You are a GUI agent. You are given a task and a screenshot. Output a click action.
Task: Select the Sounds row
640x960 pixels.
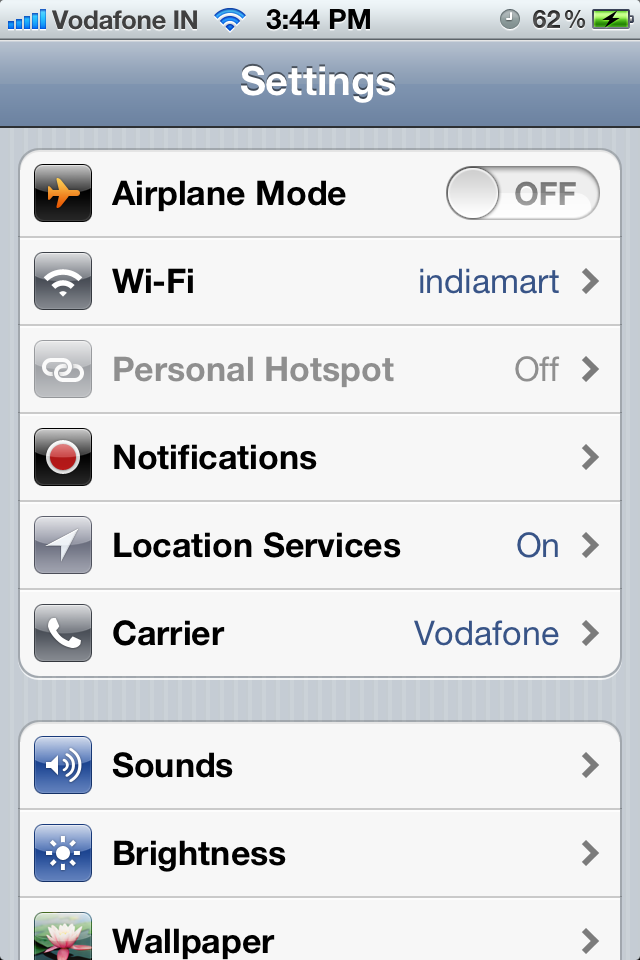point(320,766)
